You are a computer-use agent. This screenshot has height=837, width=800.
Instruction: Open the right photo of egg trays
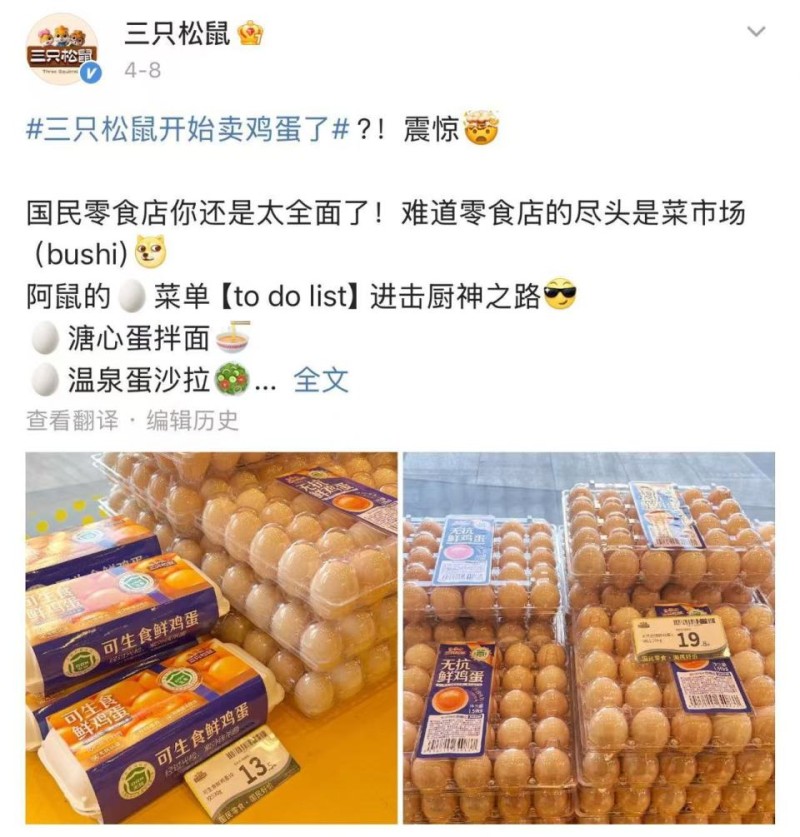(x=588, y=637)
